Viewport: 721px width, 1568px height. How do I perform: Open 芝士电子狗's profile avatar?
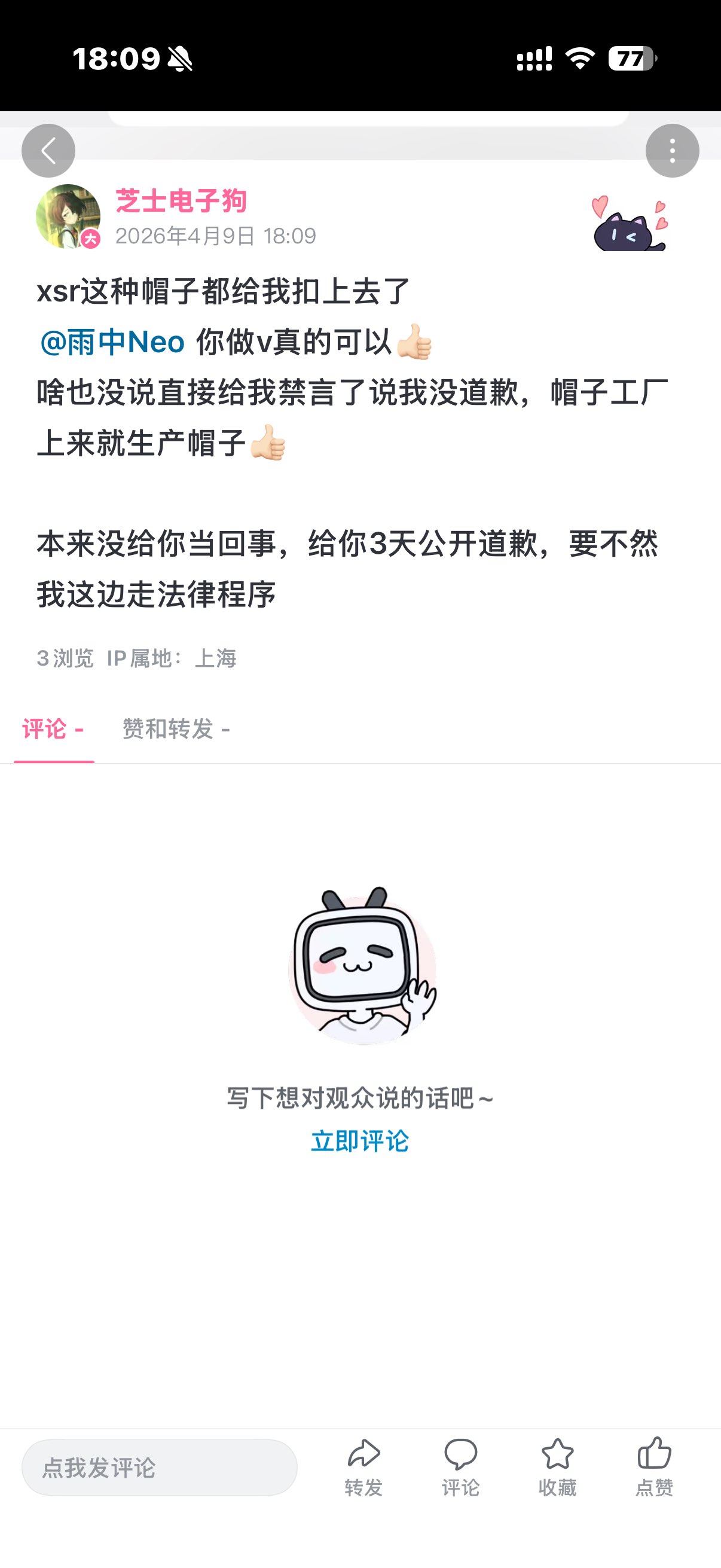click(68, 216)
